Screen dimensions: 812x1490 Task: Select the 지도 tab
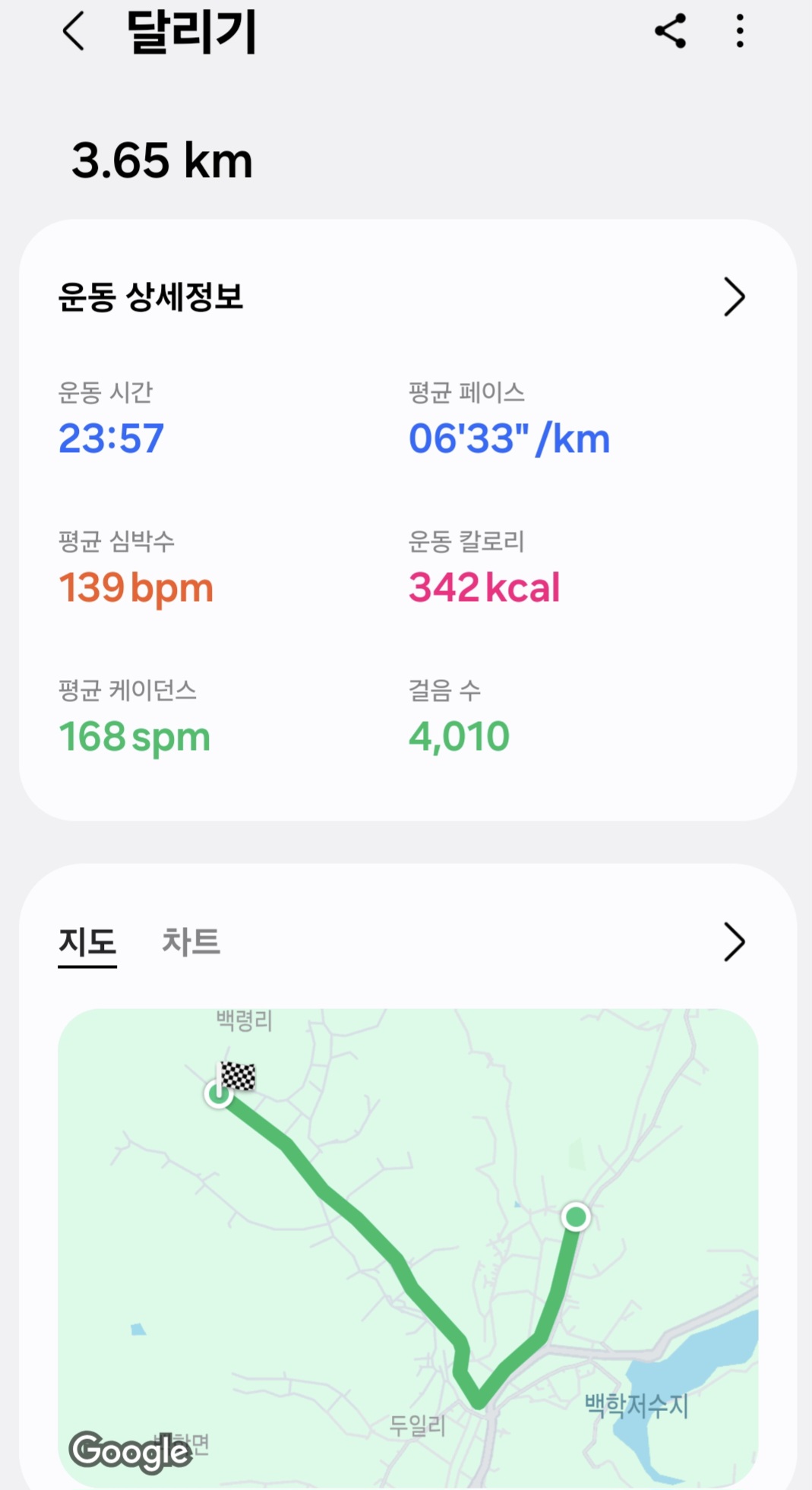[87, 942]
